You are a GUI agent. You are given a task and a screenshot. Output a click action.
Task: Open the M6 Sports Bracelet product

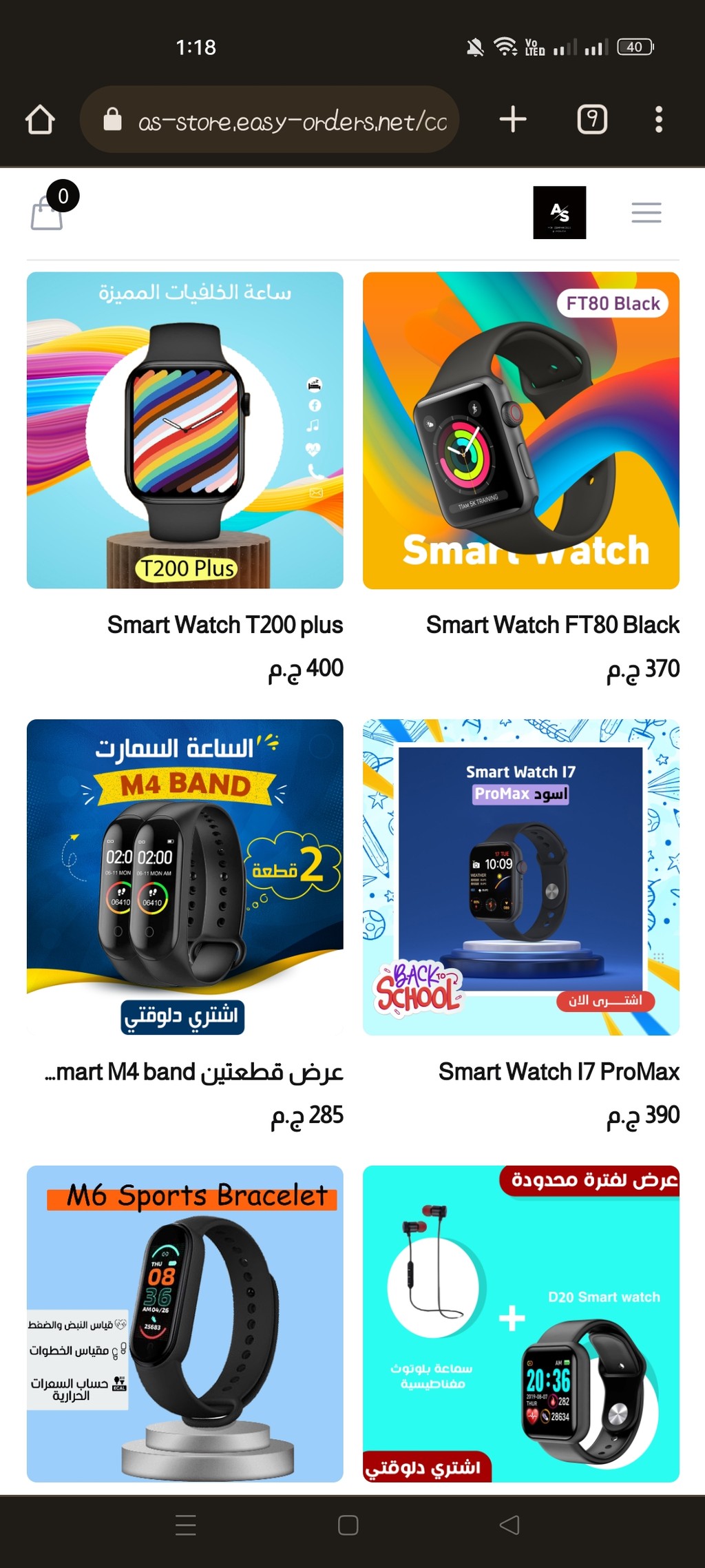185,1323
